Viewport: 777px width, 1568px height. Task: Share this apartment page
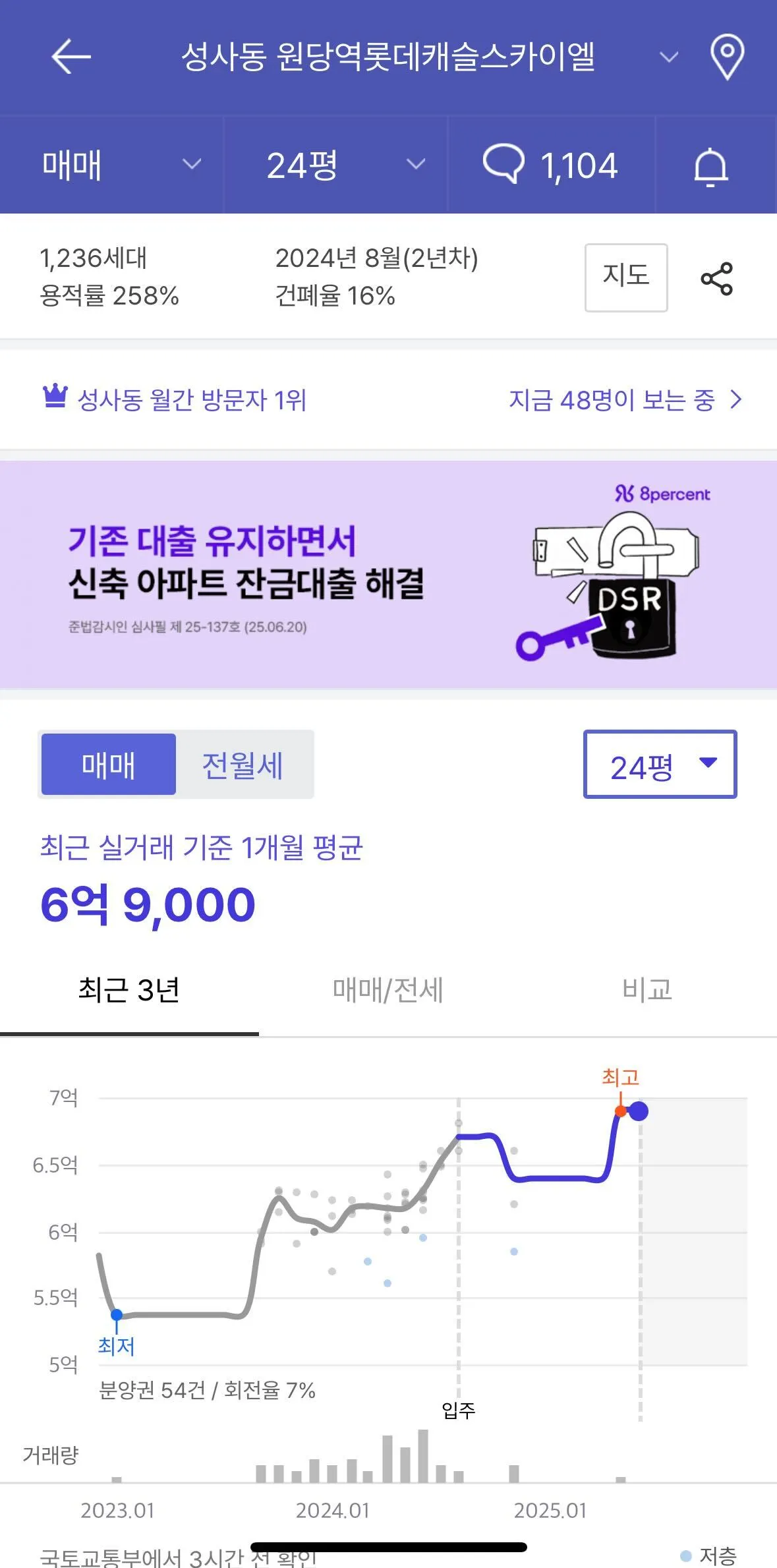716,278
